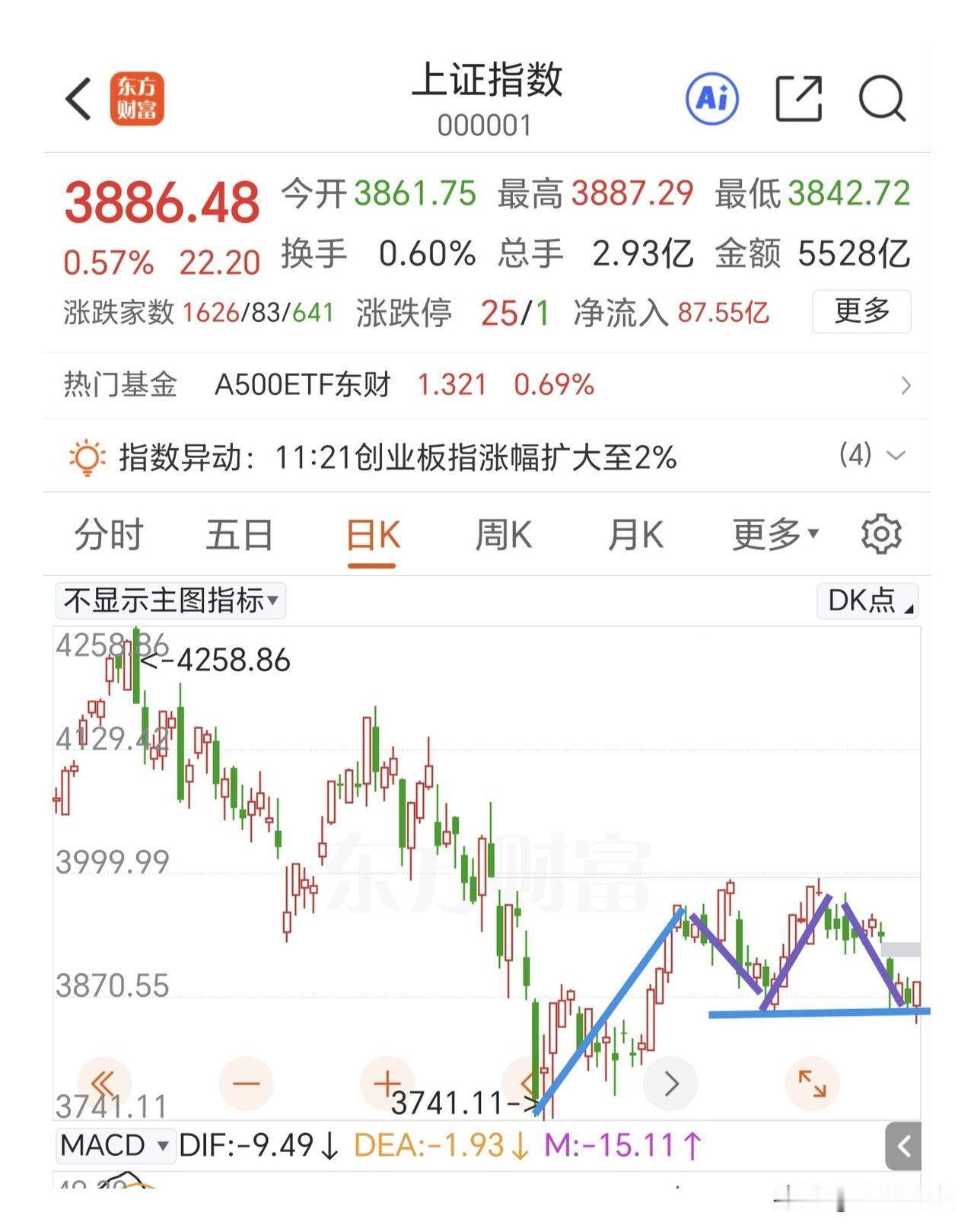Tap the 更多 button beside 净流入
This screenshot has height=1232, width=974.
tap(861, 311)
